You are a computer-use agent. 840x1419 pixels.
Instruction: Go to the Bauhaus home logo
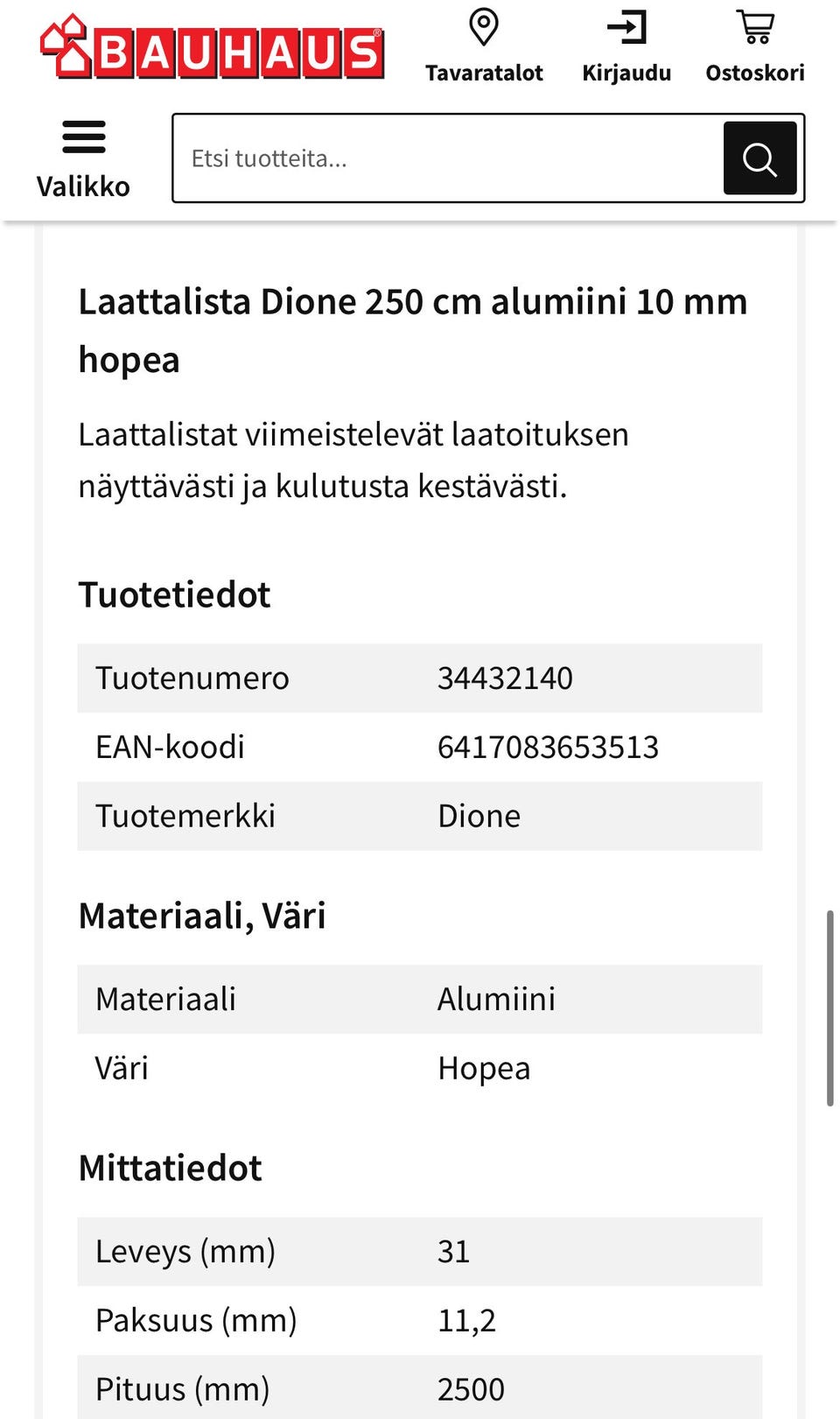click(x=212, y=47)
